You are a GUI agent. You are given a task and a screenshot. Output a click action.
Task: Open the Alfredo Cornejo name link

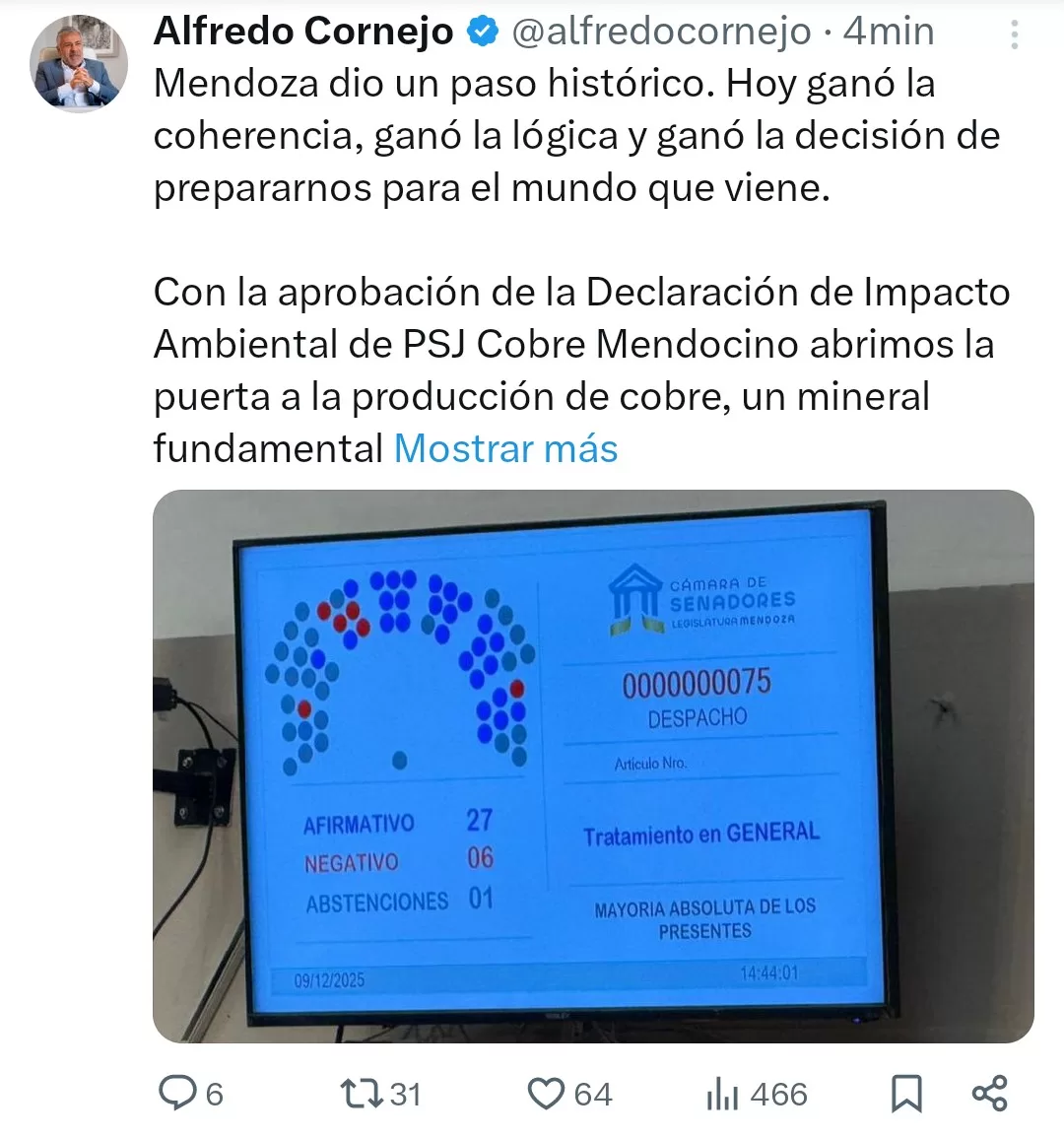click(302, 33)
